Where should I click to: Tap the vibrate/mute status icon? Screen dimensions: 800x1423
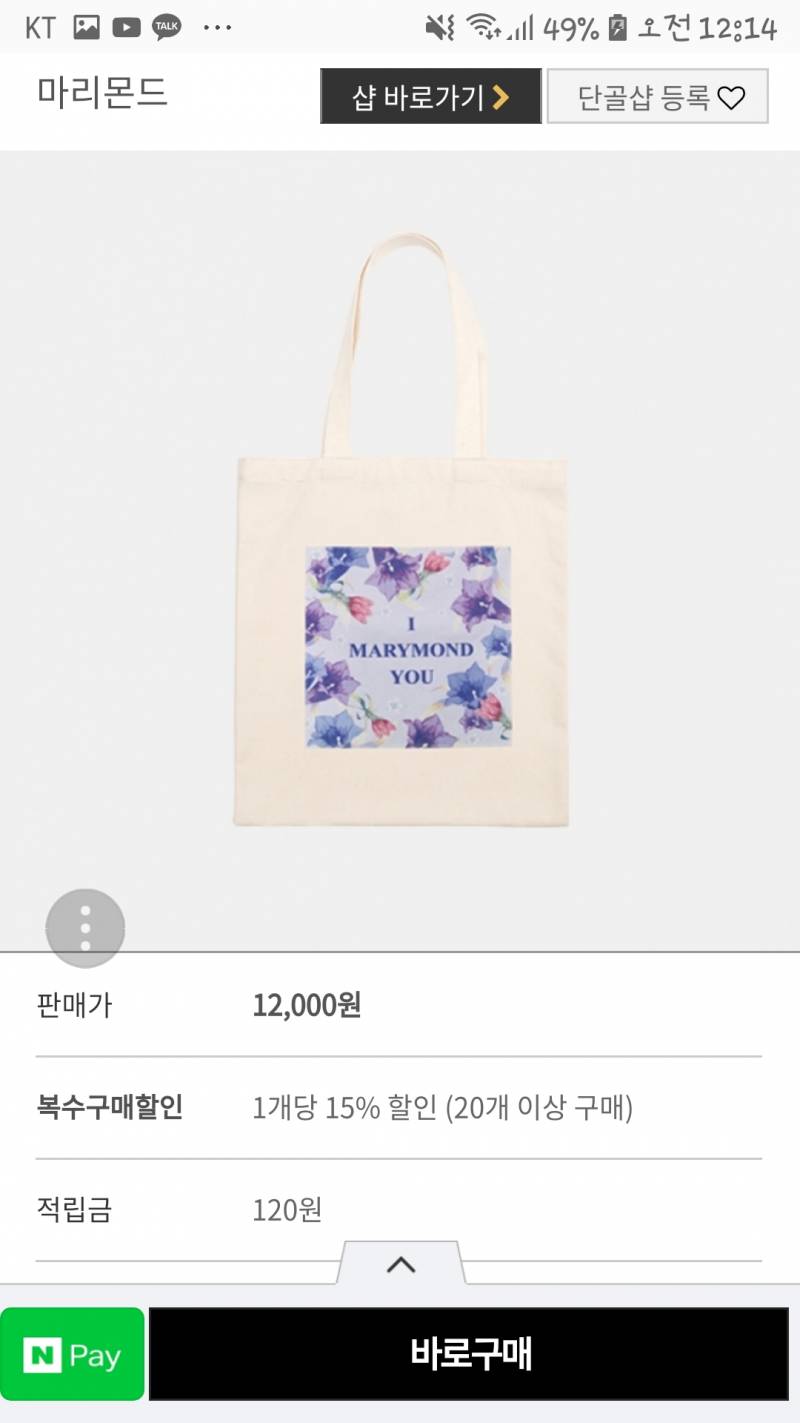(x=437, y=26)
